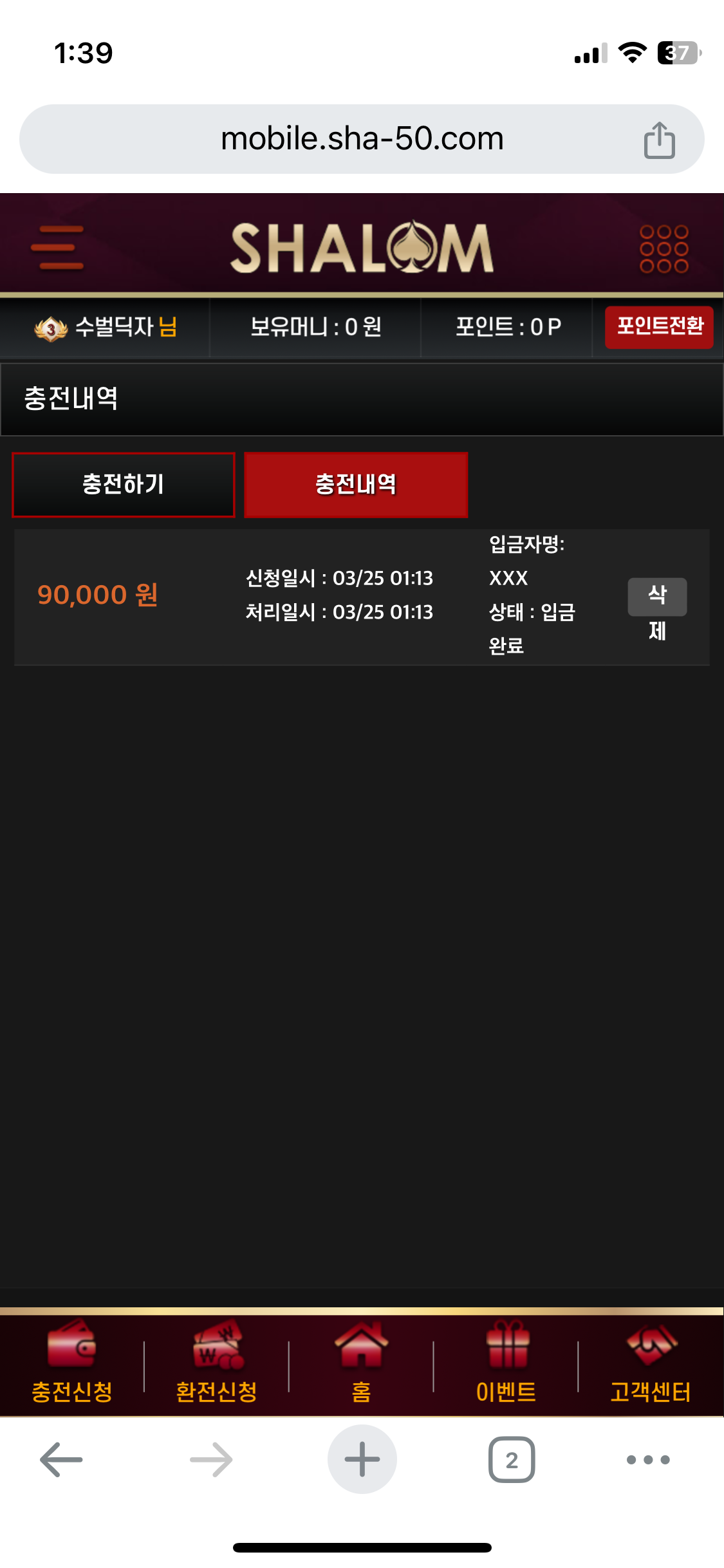724x1568 pixels.
Task: Switch to the 충전하기 tab
Action: point(124,485)
